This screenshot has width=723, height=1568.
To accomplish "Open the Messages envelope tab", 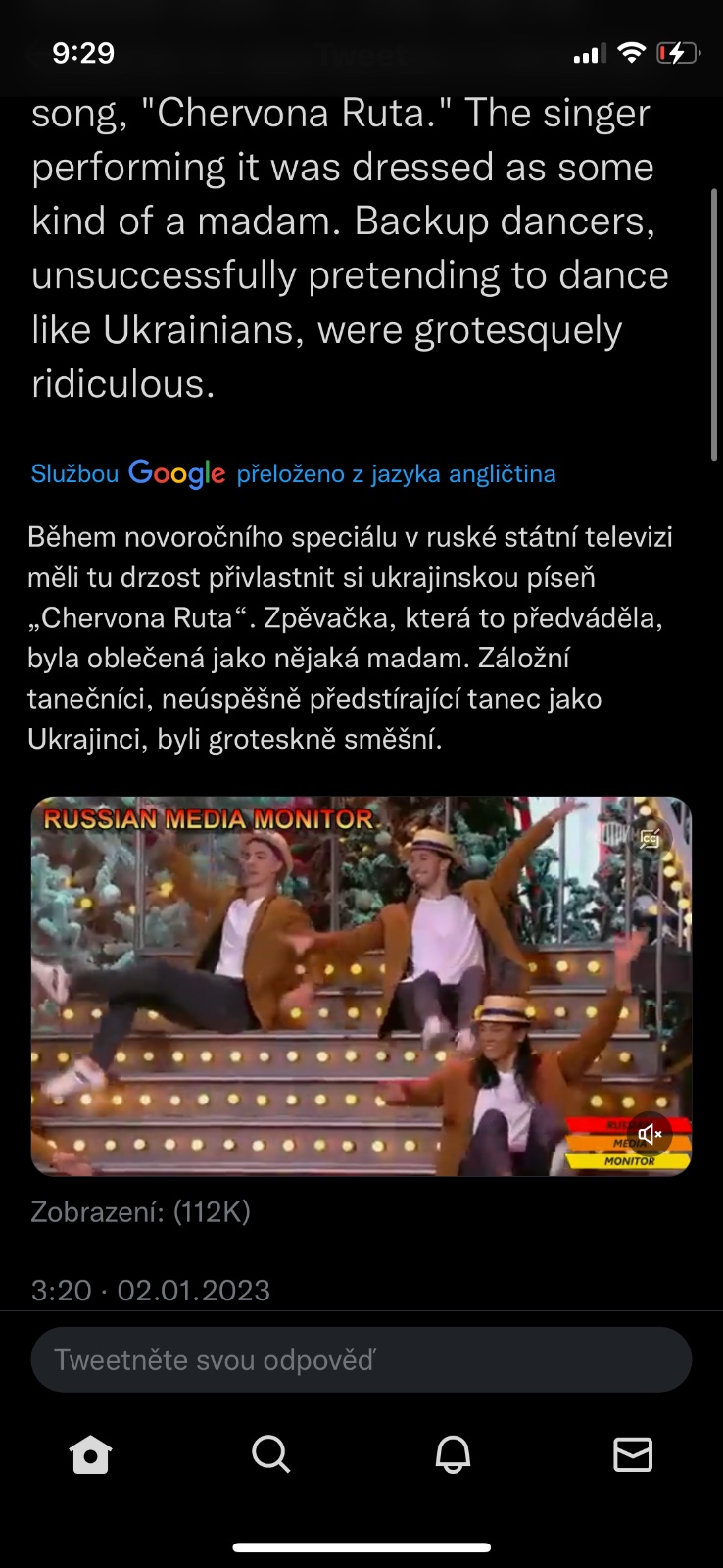I will 633,1454.
